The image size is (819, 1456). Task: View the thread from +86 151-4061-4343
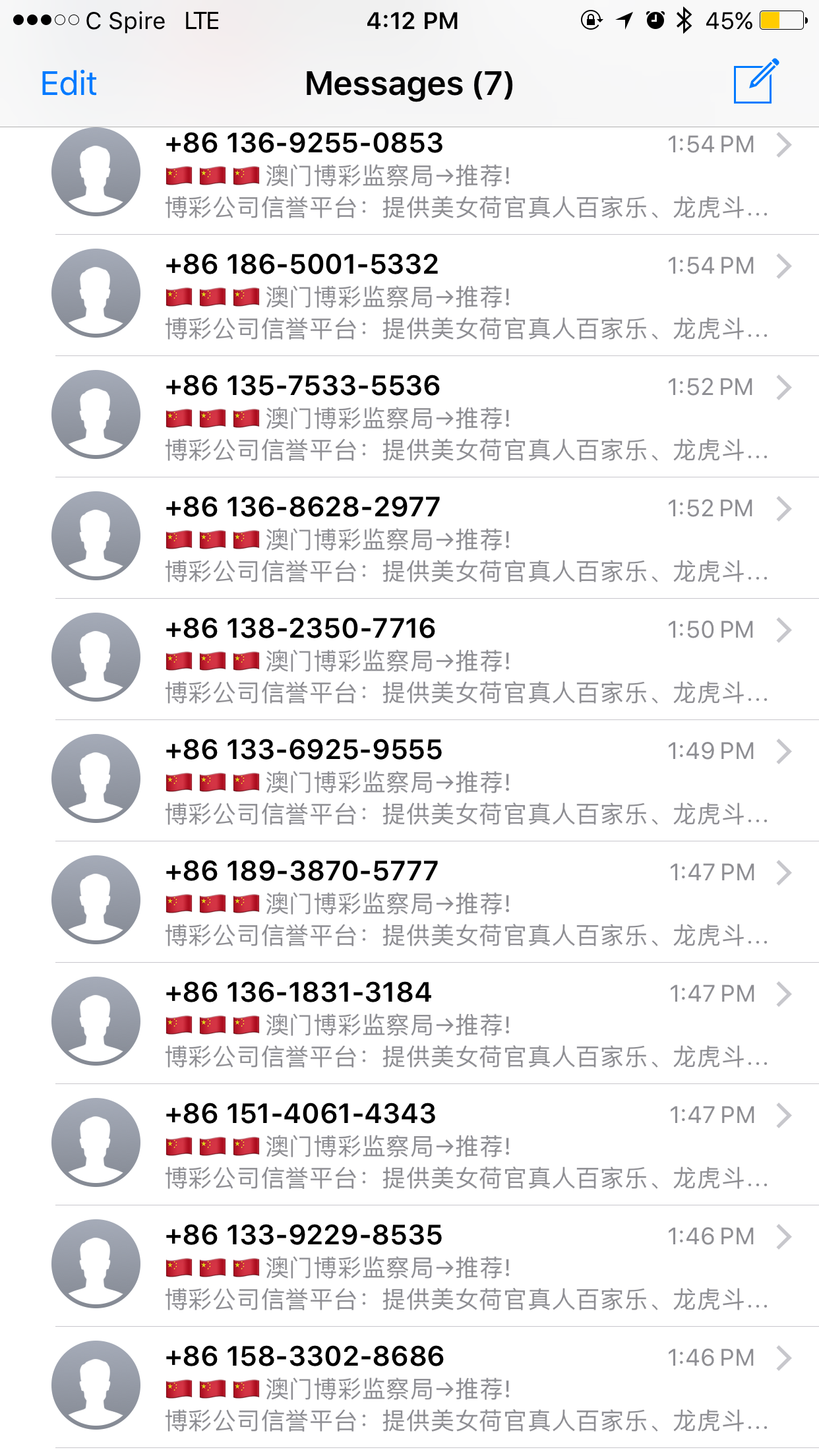tap(435, 1146)
